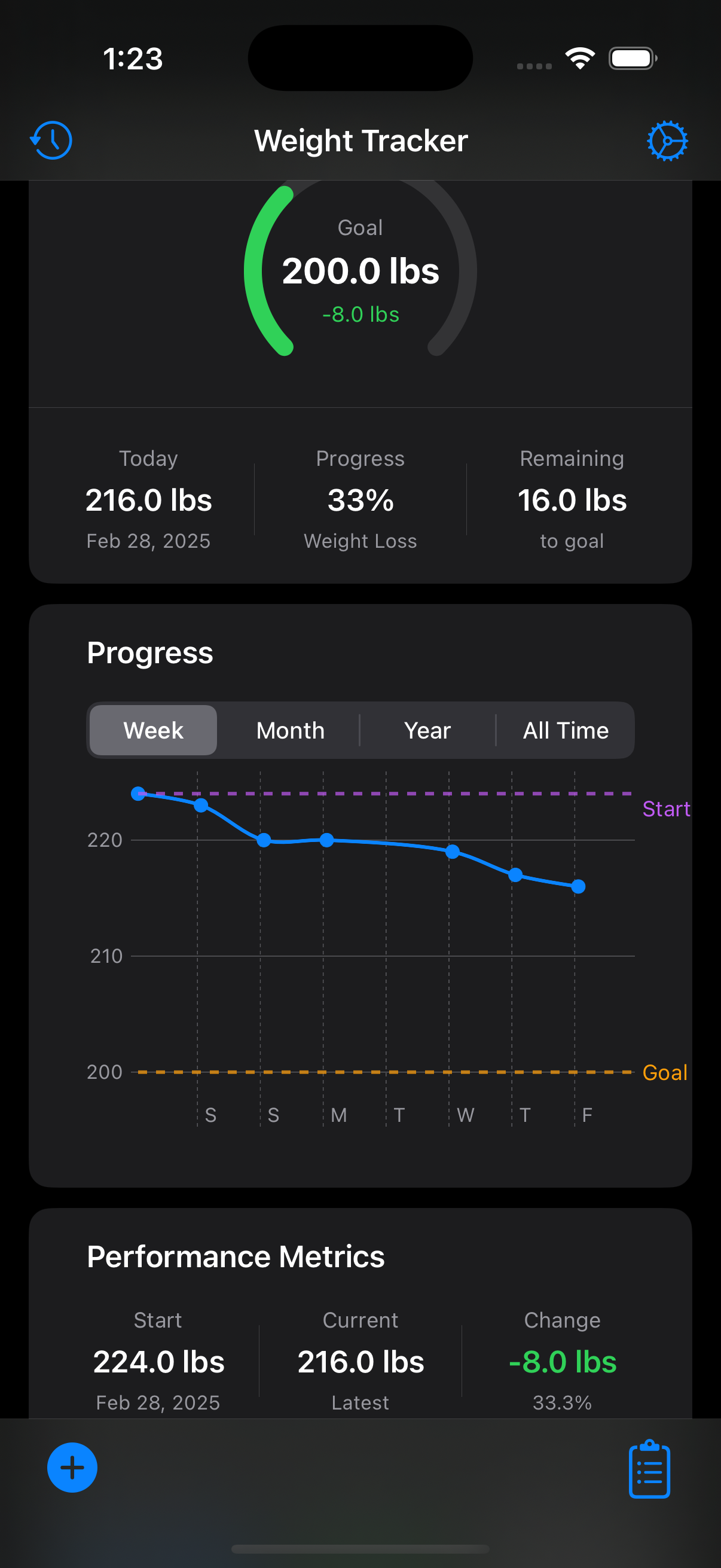Add a new weight entry with plus button
Image resolution: width=721 pixels, height=1568 pixels.
72,1467
